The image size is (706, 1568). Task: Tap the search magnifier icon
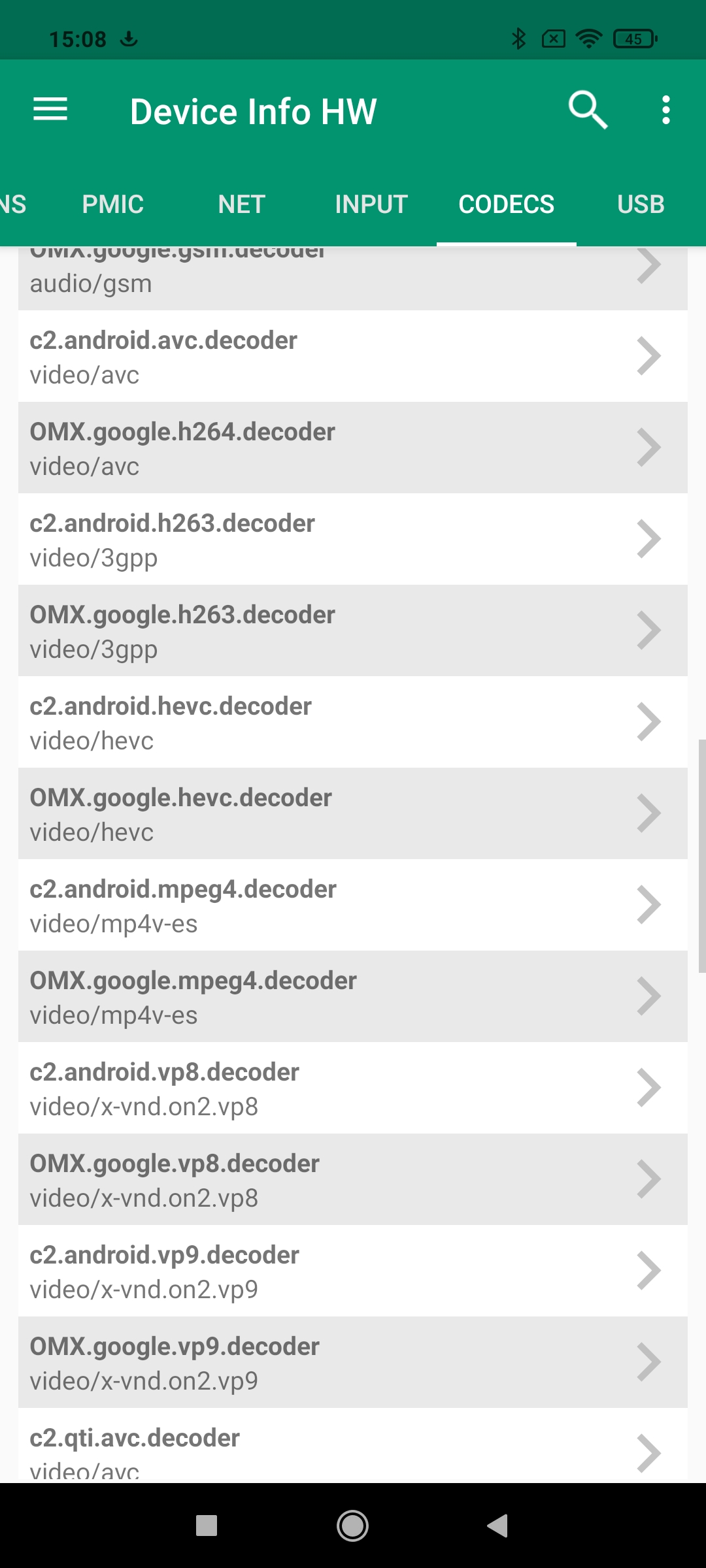588,109
